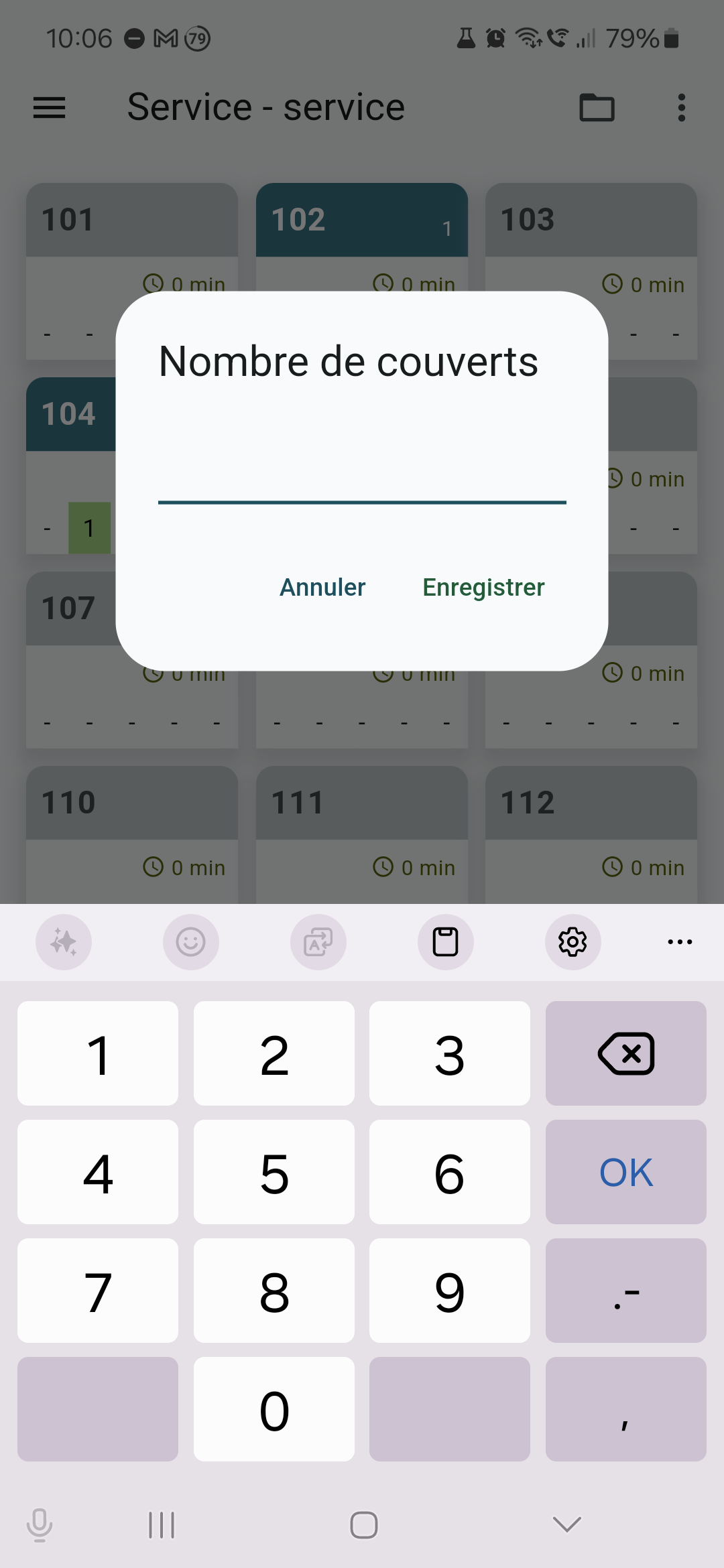Image resolution: width=724 pixels, height=1568 pixels.
Task: Tap Annuler to cancel the dialog
Action: click(x=322, y=587)
